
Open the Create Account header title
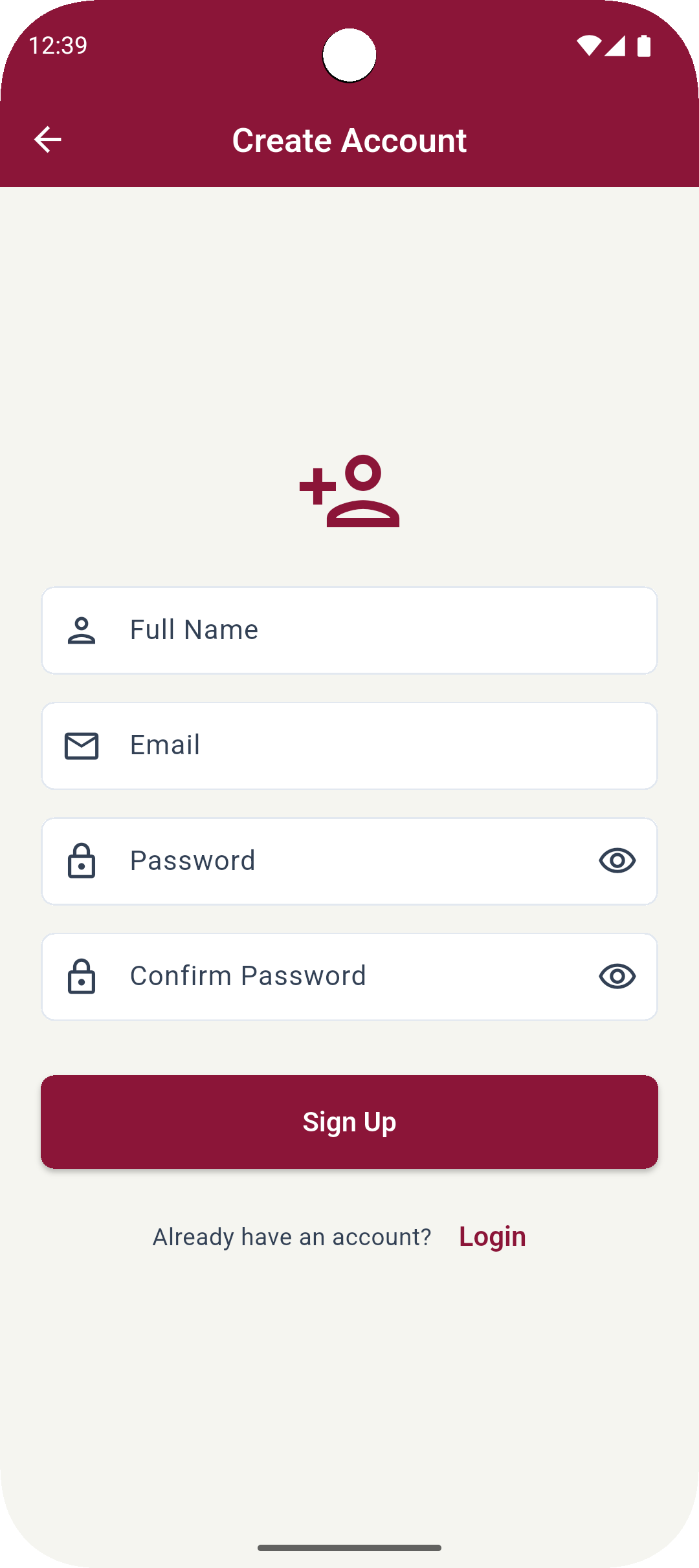pos(349,140)
